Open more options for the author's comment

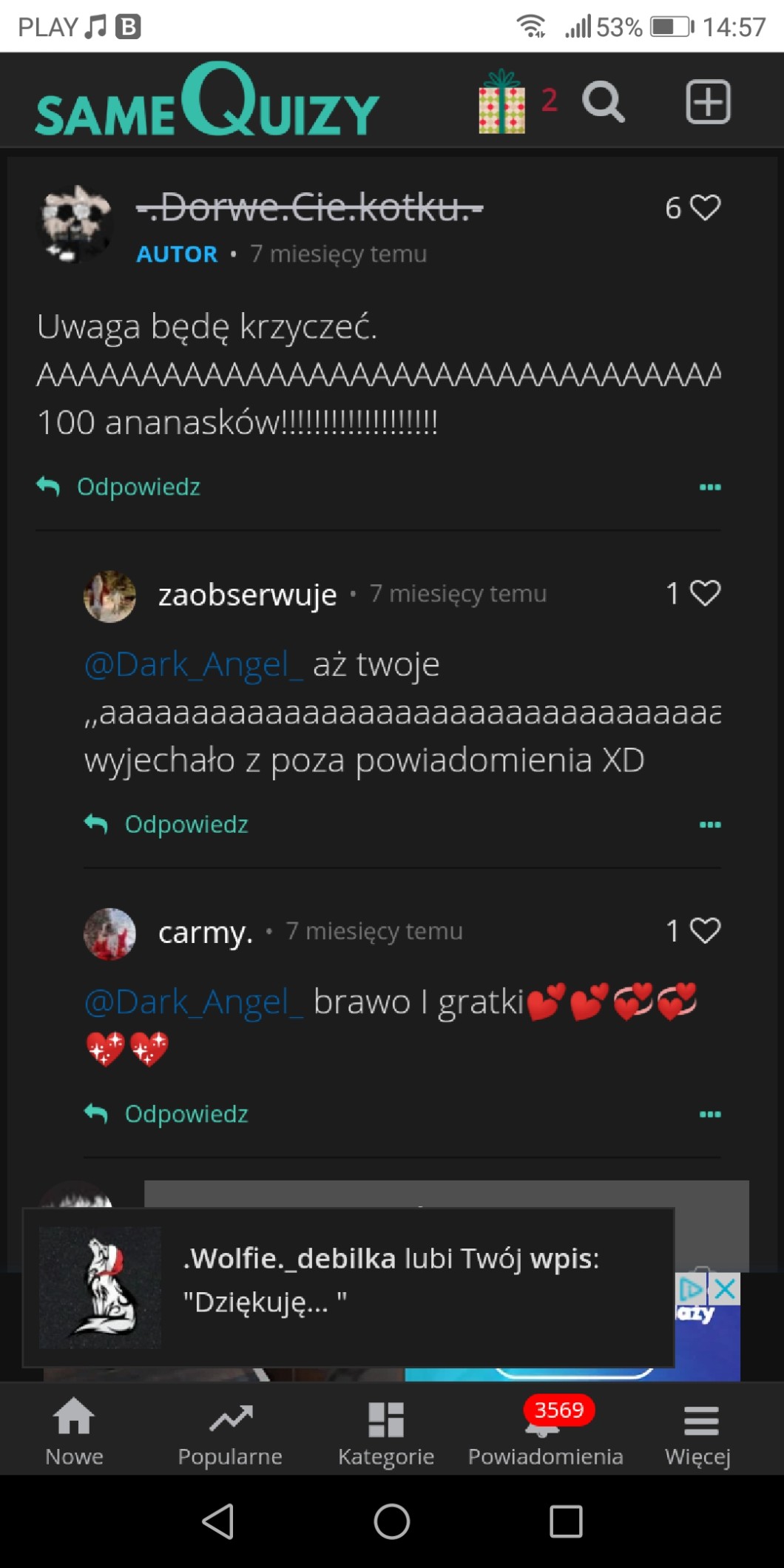(710, 487)
